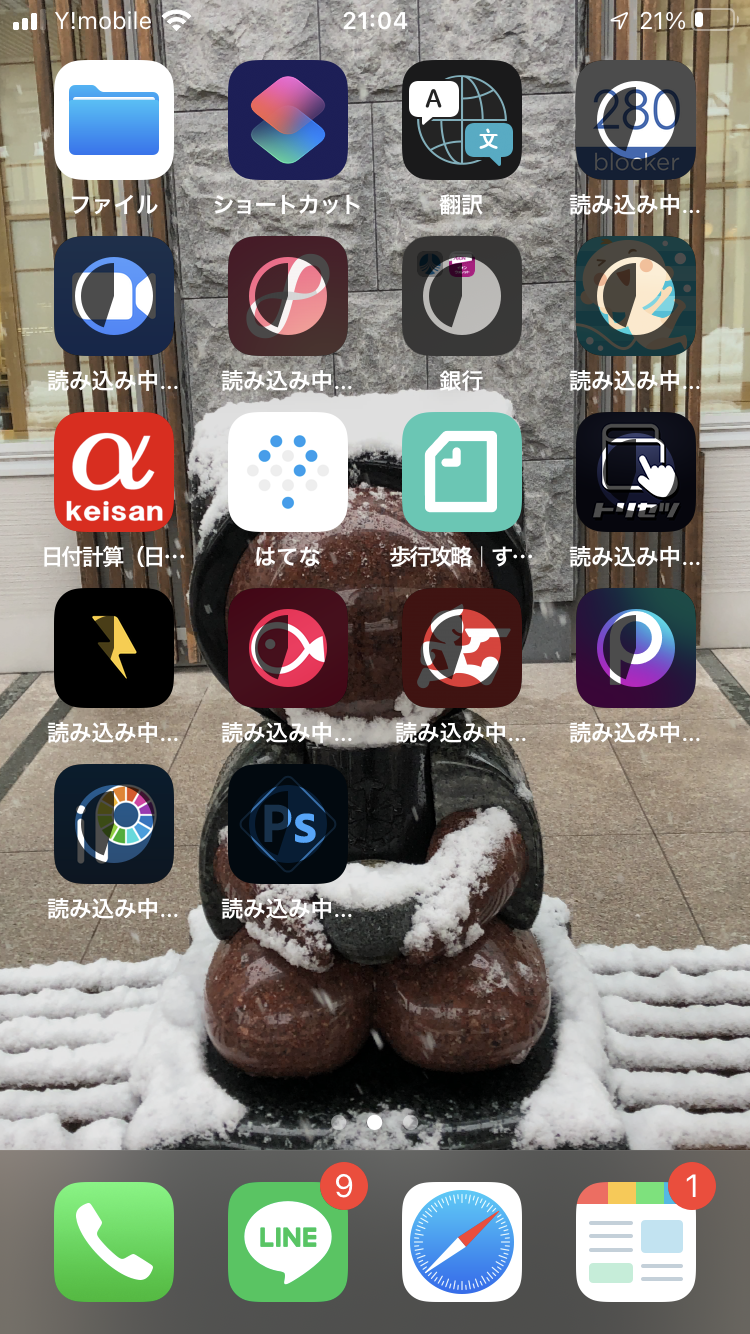This screenshot has height=1334, width=750.
Task: Tap the トリセツ app icon
Action: [x=636, y=472]
